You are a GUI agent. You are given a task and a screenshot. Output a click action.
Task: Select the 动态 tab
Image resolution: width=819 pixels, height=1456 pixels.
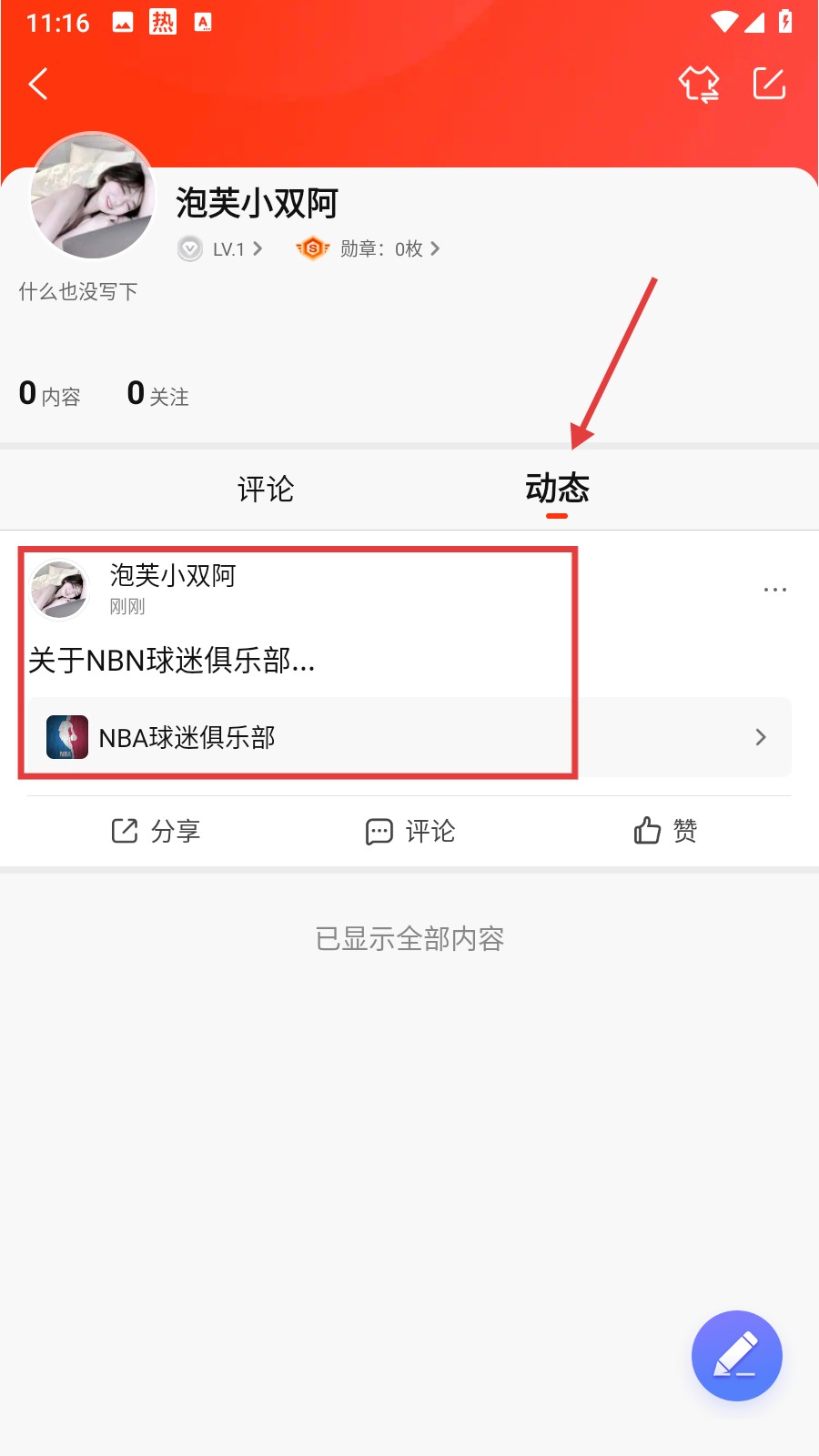tap(557, 489)
